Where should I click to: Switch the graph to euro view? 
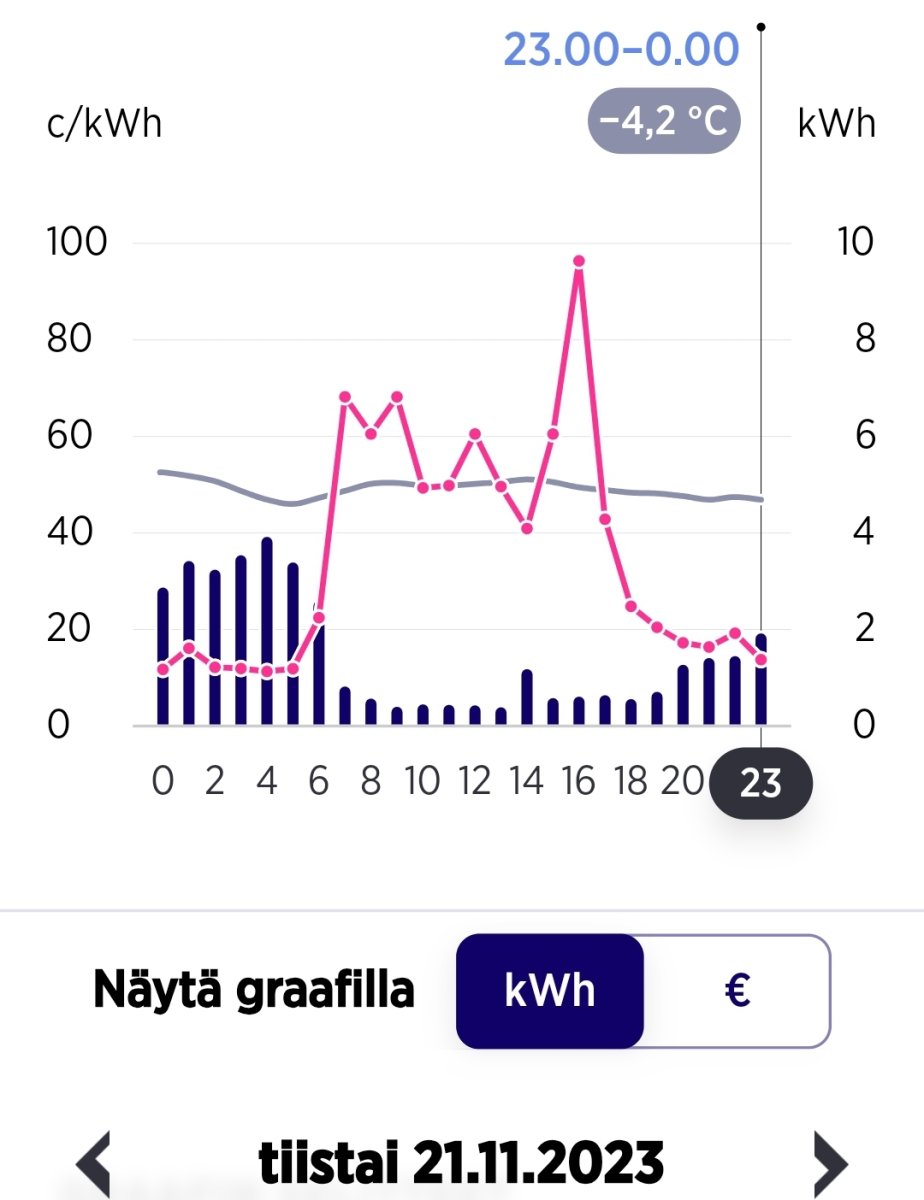737,990
